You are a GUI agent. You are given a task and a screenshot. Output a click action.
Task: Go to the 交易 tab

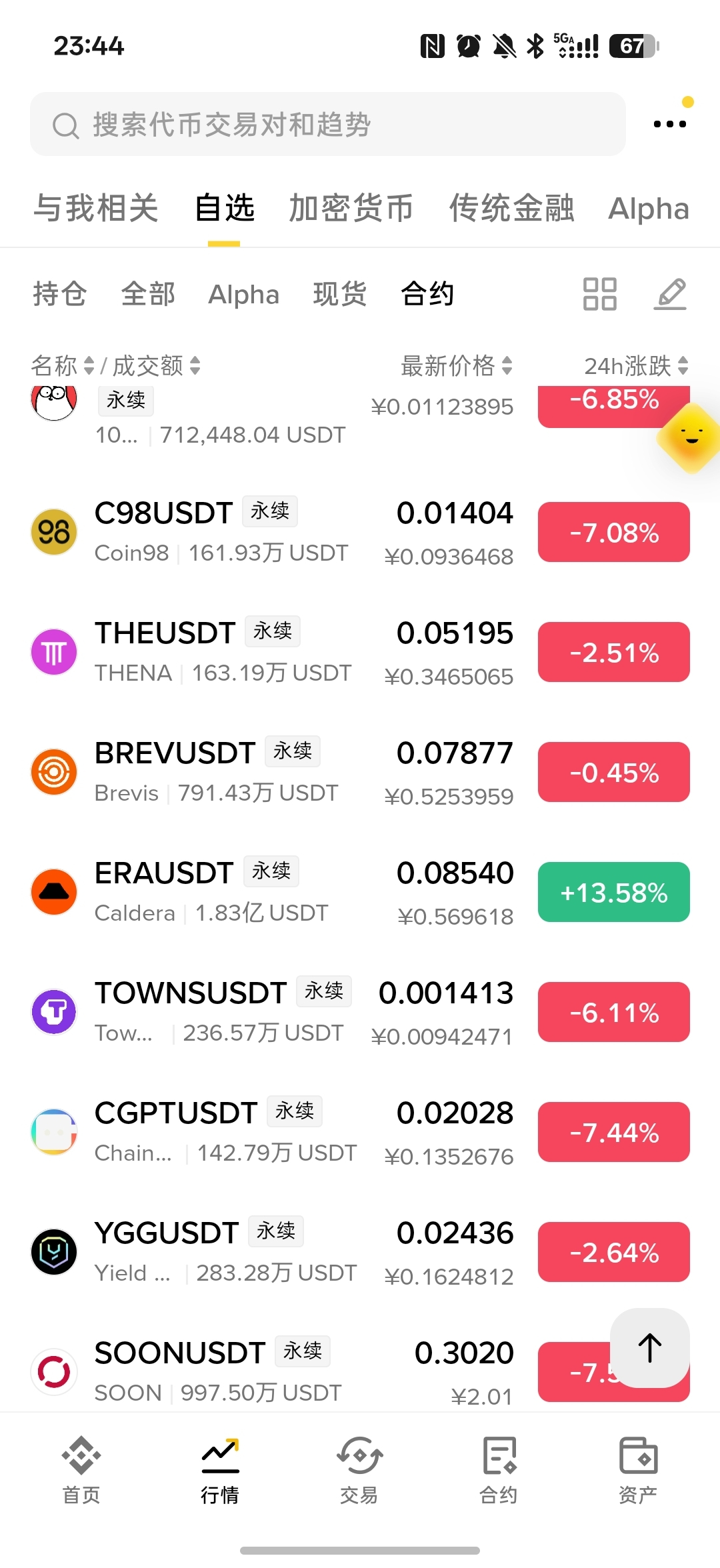(359, 1469)
